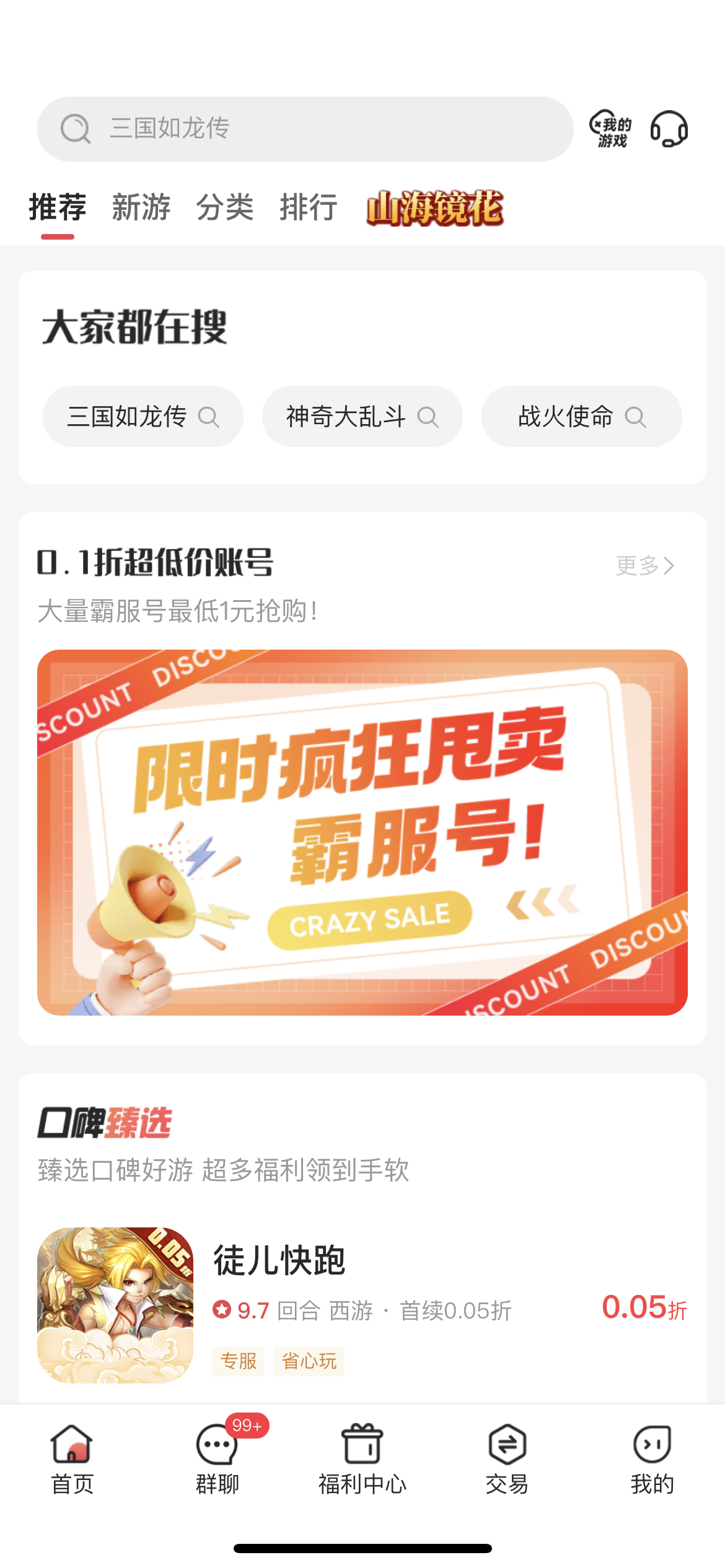725x1568 pixels.
Task: Tap the search box showing 三国如龙传
Action: pos(305,129)
